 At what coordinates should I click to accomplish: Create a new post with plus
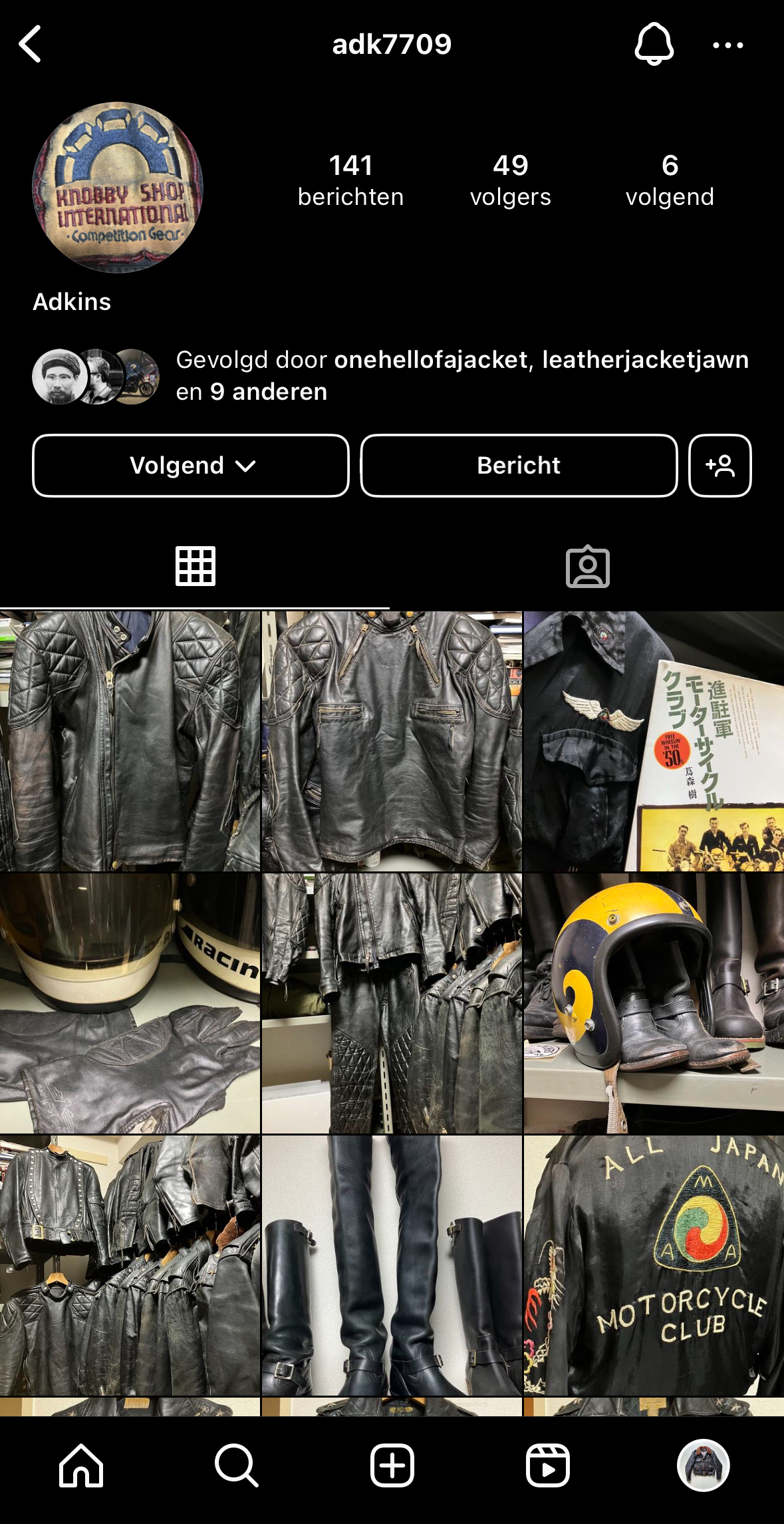pos(392,1465)
